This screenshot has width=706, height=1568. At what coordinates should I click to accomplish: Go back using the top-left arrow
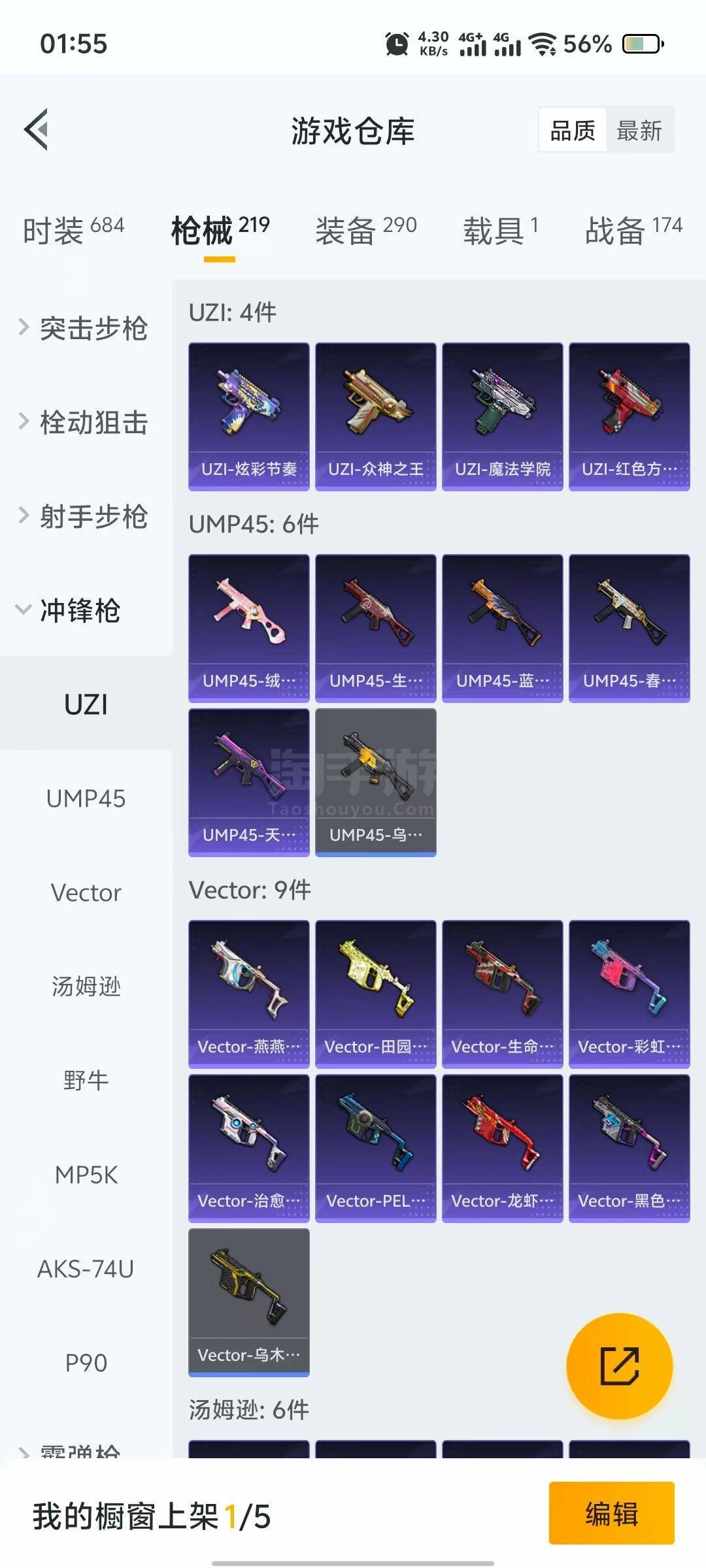[x=37, y=129]
